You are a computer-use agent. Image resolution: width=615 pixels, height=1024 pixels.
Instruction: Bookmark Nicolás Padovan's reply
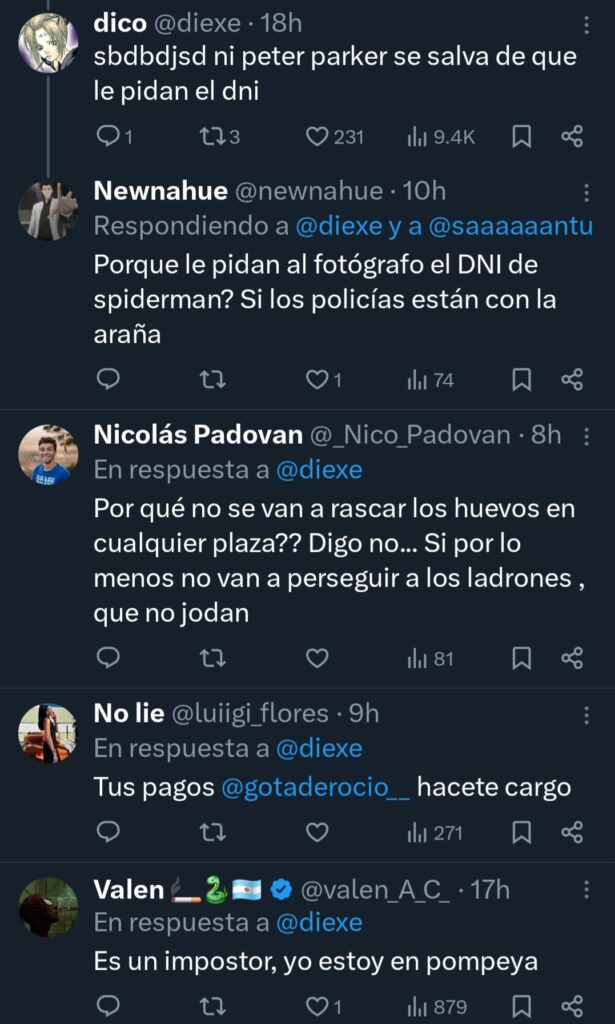point(521,658)
